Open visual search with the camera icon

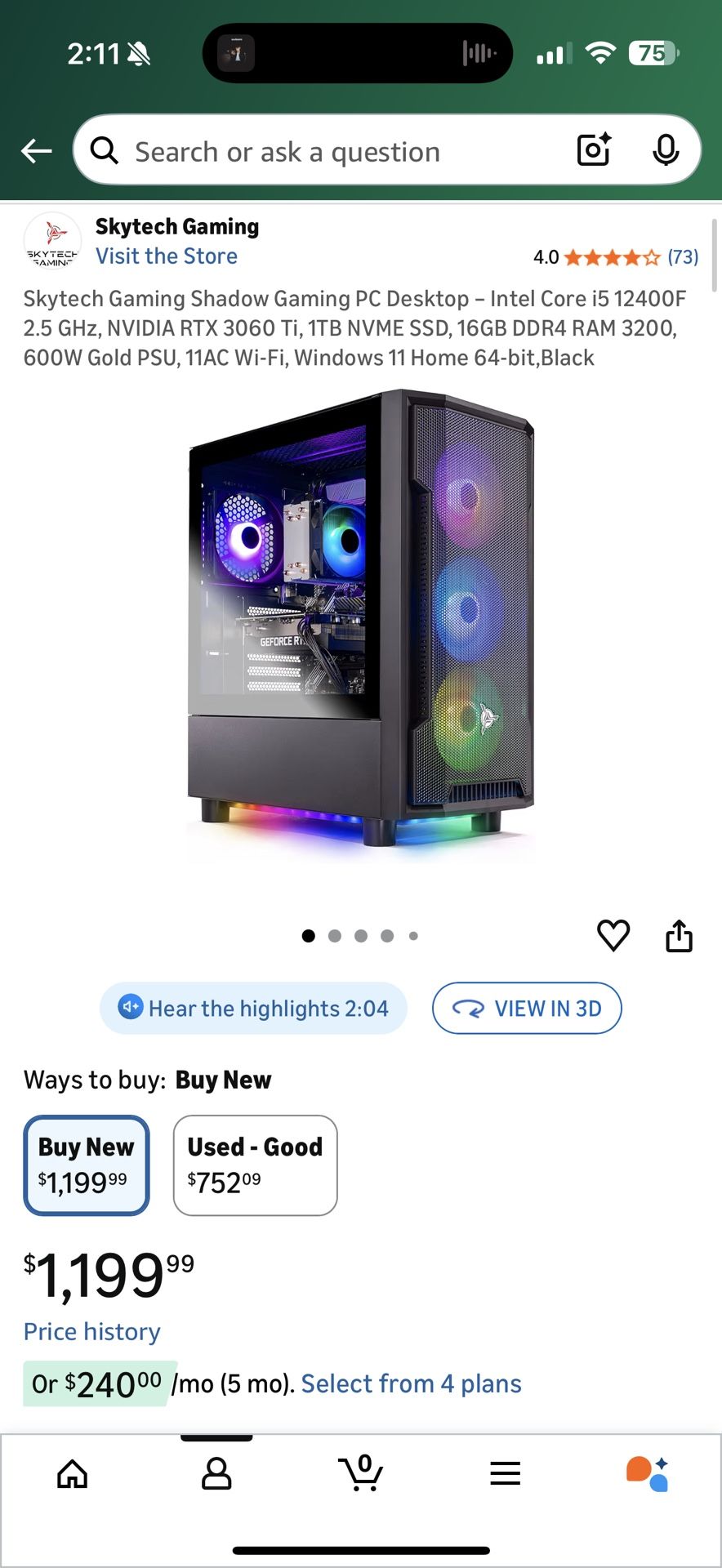pos(593,150)
